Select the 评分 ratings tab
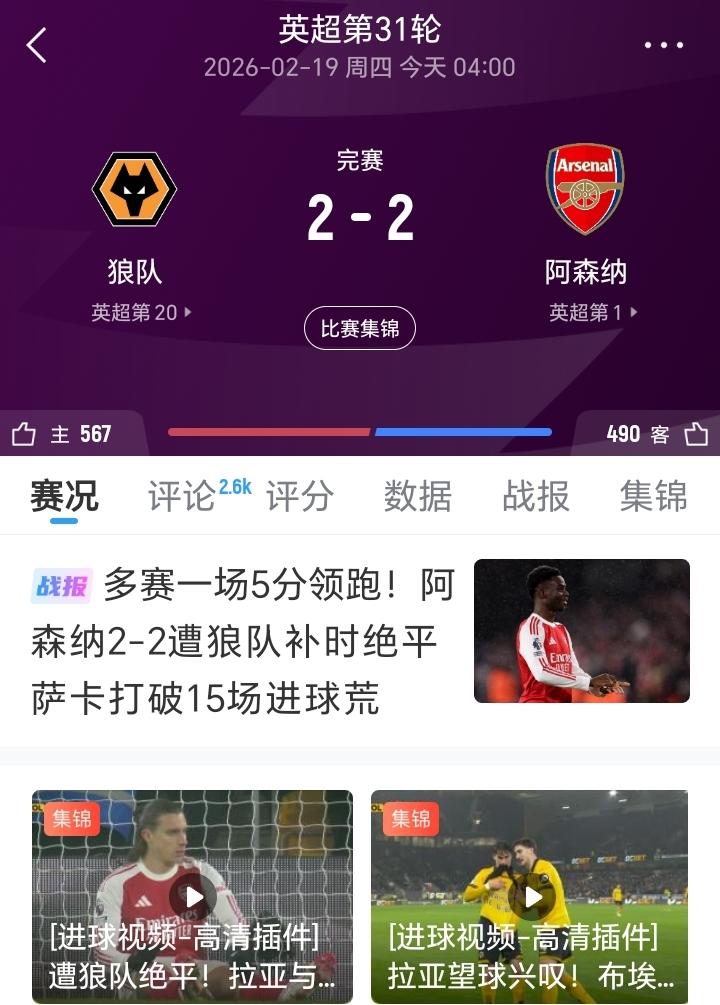Screen dimensions: 720x1005 301,497
